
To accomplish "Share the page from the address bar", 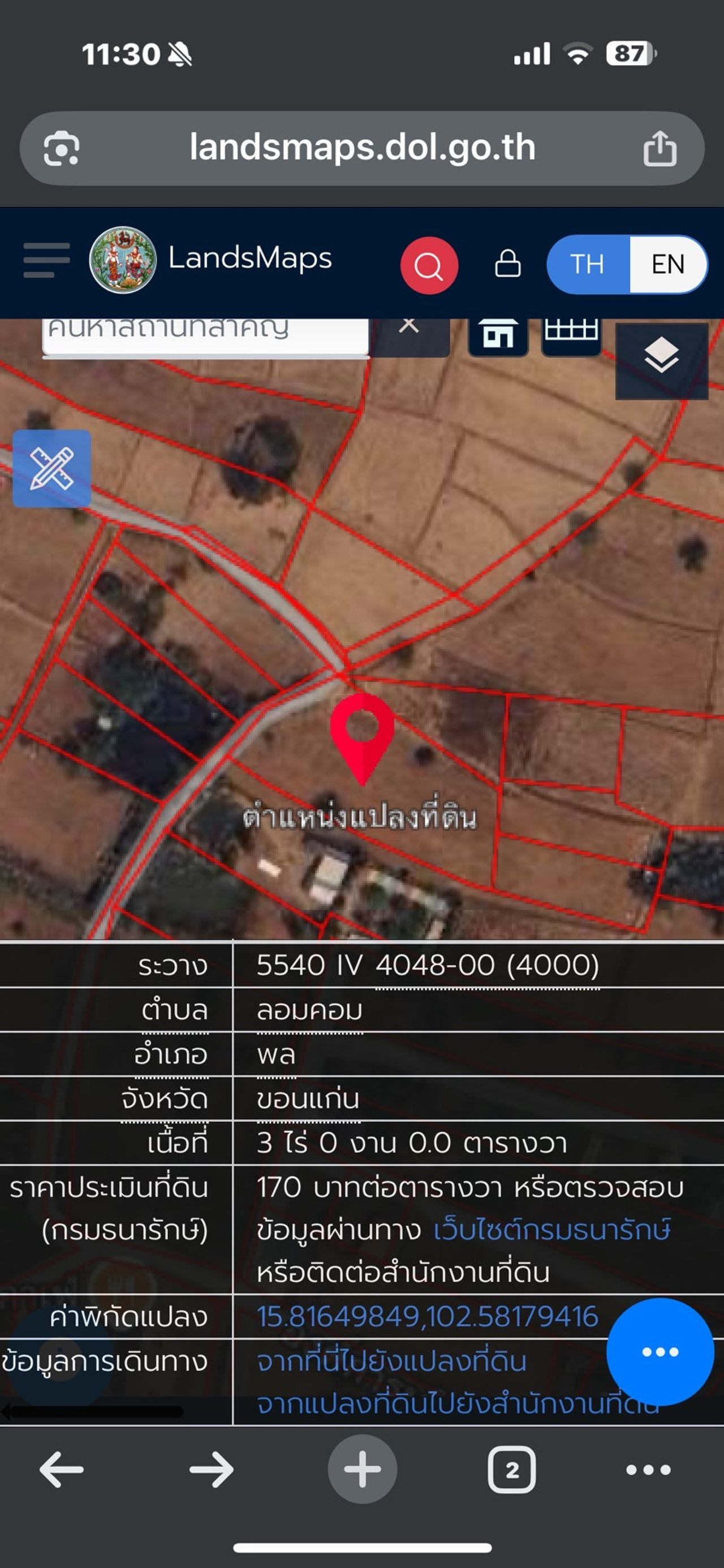I will (x=660, y=149).
